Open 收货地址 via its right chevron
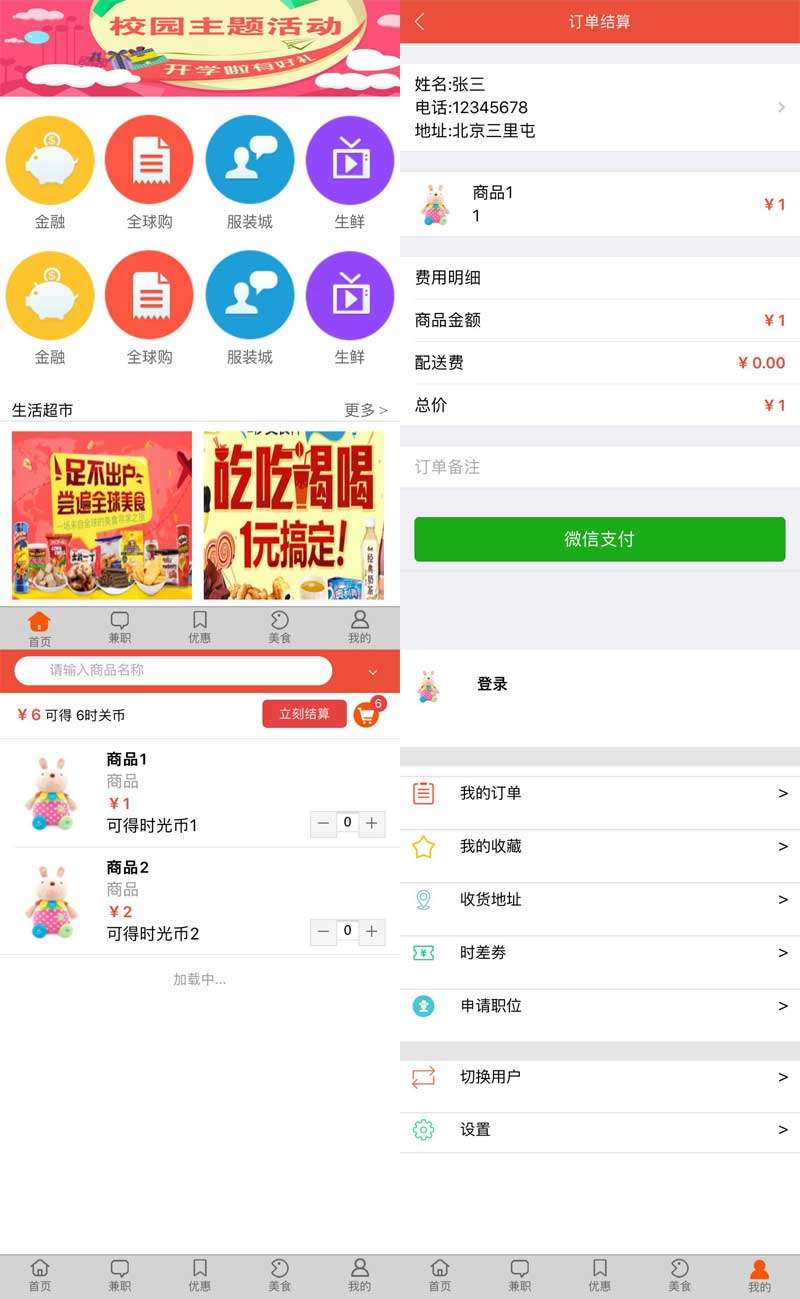The height and width of the screenshot is (1299, 800). (783, 898)
